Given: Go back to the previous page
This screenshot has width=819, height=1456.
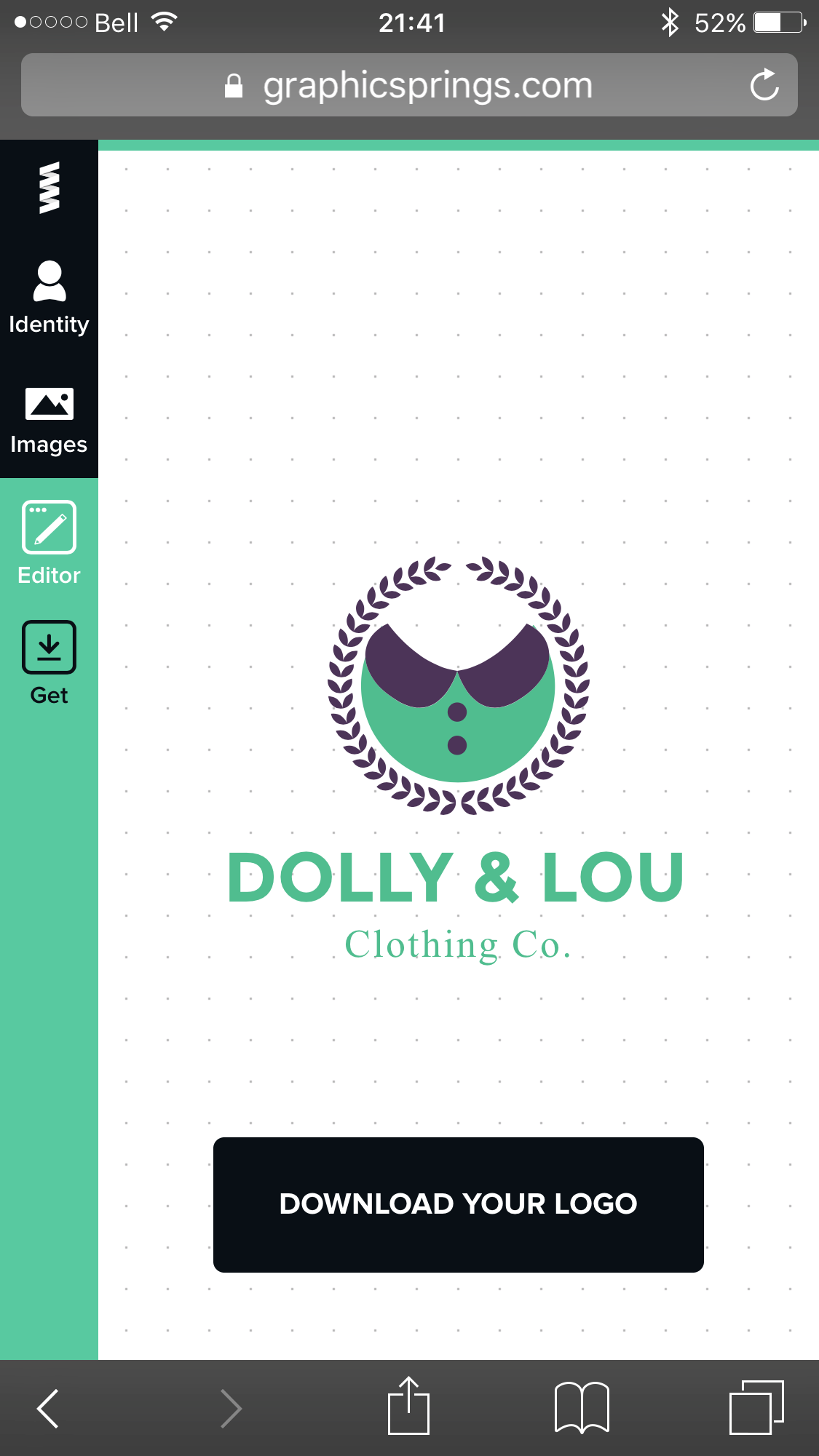Looking at the screenshot, I should [48, 1408].
